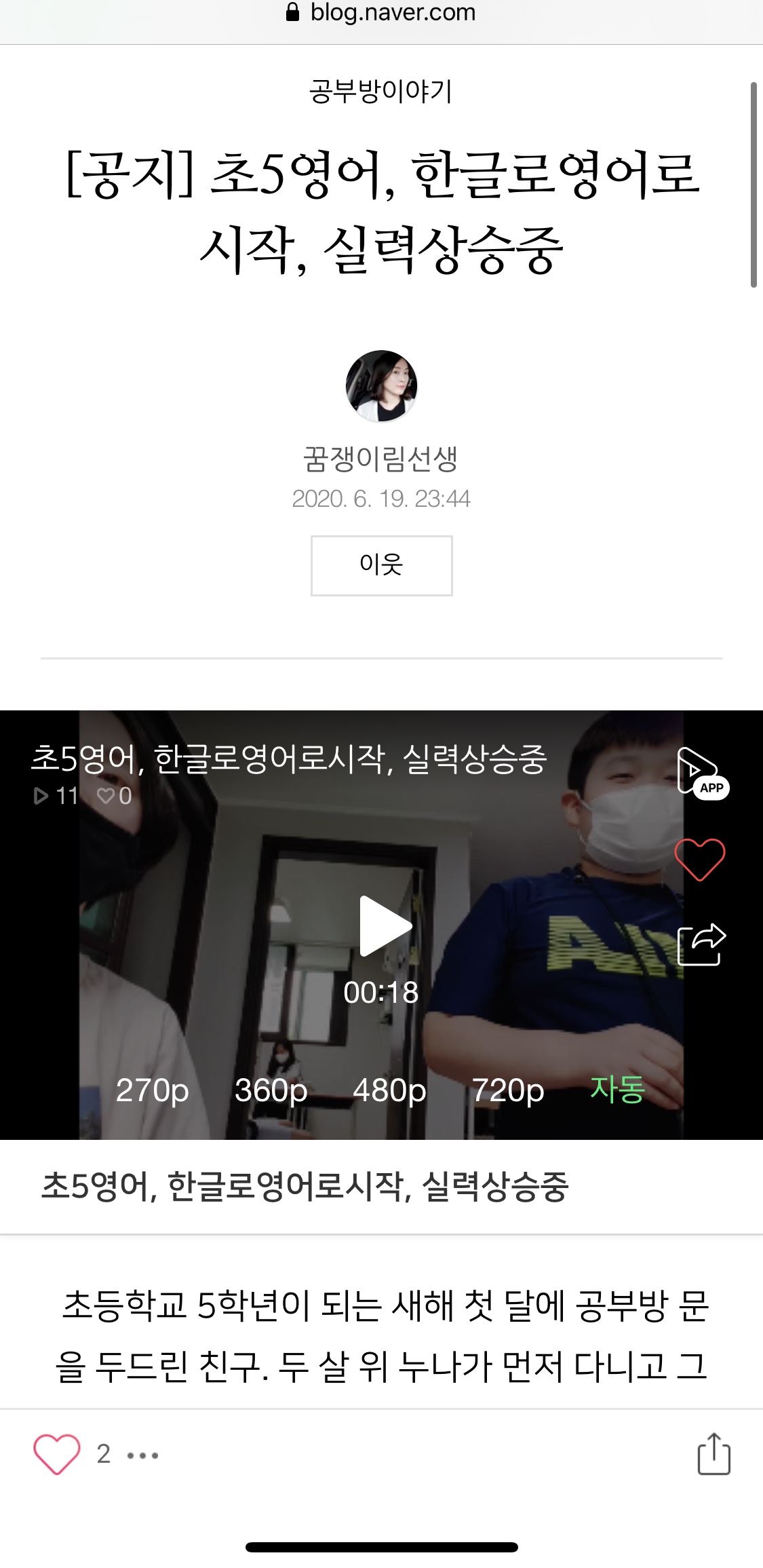Screen dimensions: 763x1568
Task: Like the video with heart icon
Action: (x=700, y=858)
